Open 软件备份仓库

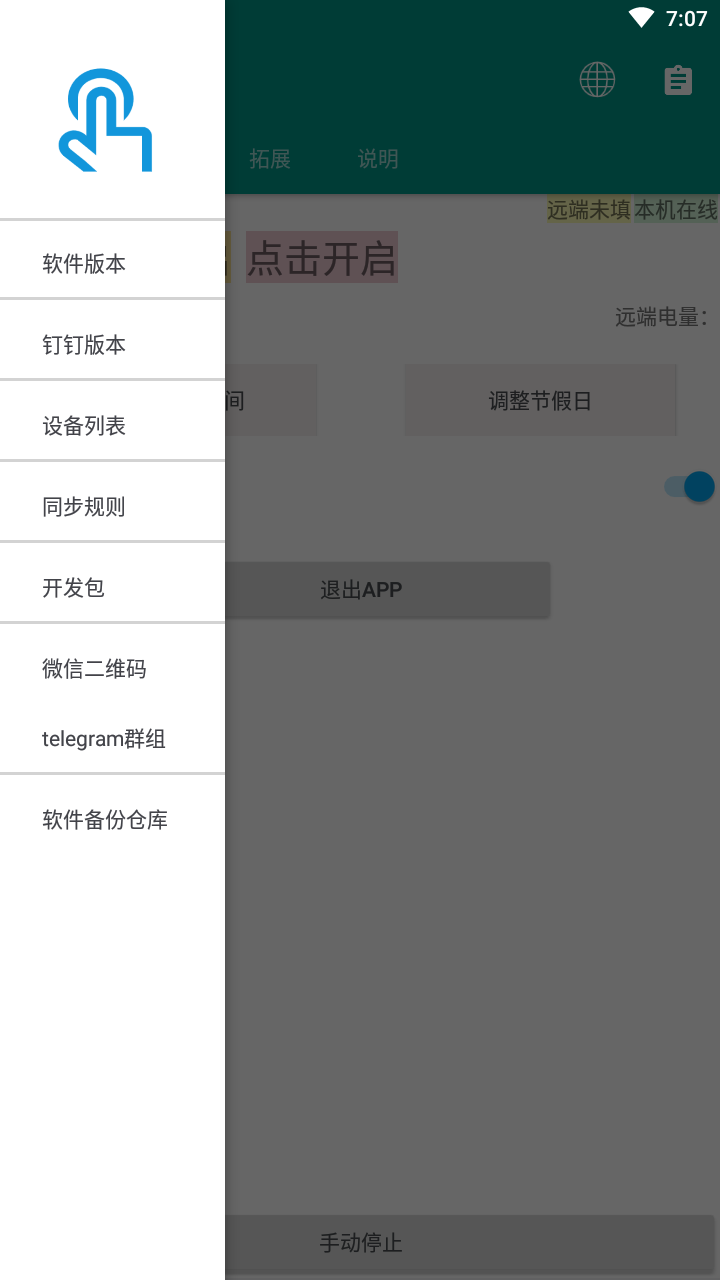[x=112, y=820]
